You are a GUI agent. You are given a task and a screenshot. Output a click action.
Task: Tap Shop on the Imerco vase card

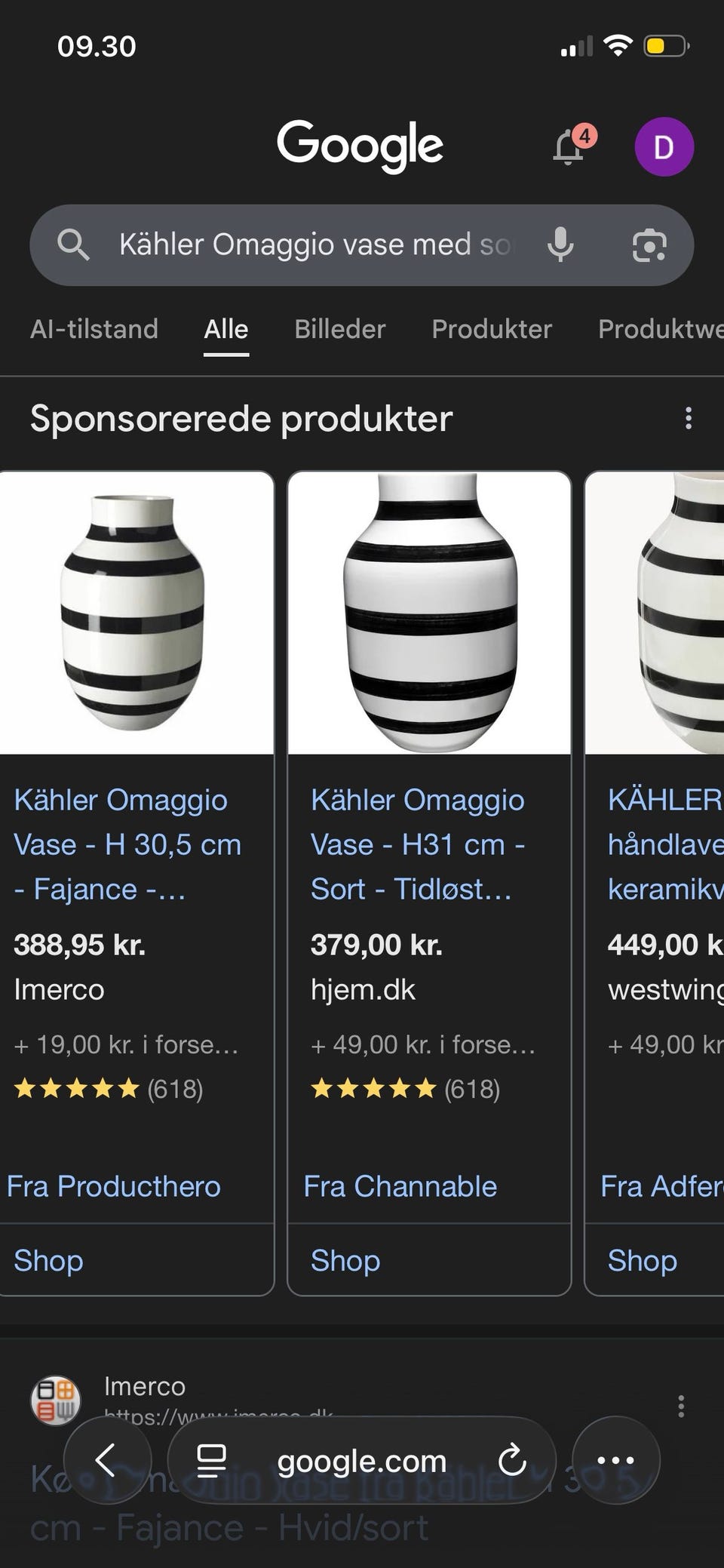pyautogui.click(x=48, y=1260)
